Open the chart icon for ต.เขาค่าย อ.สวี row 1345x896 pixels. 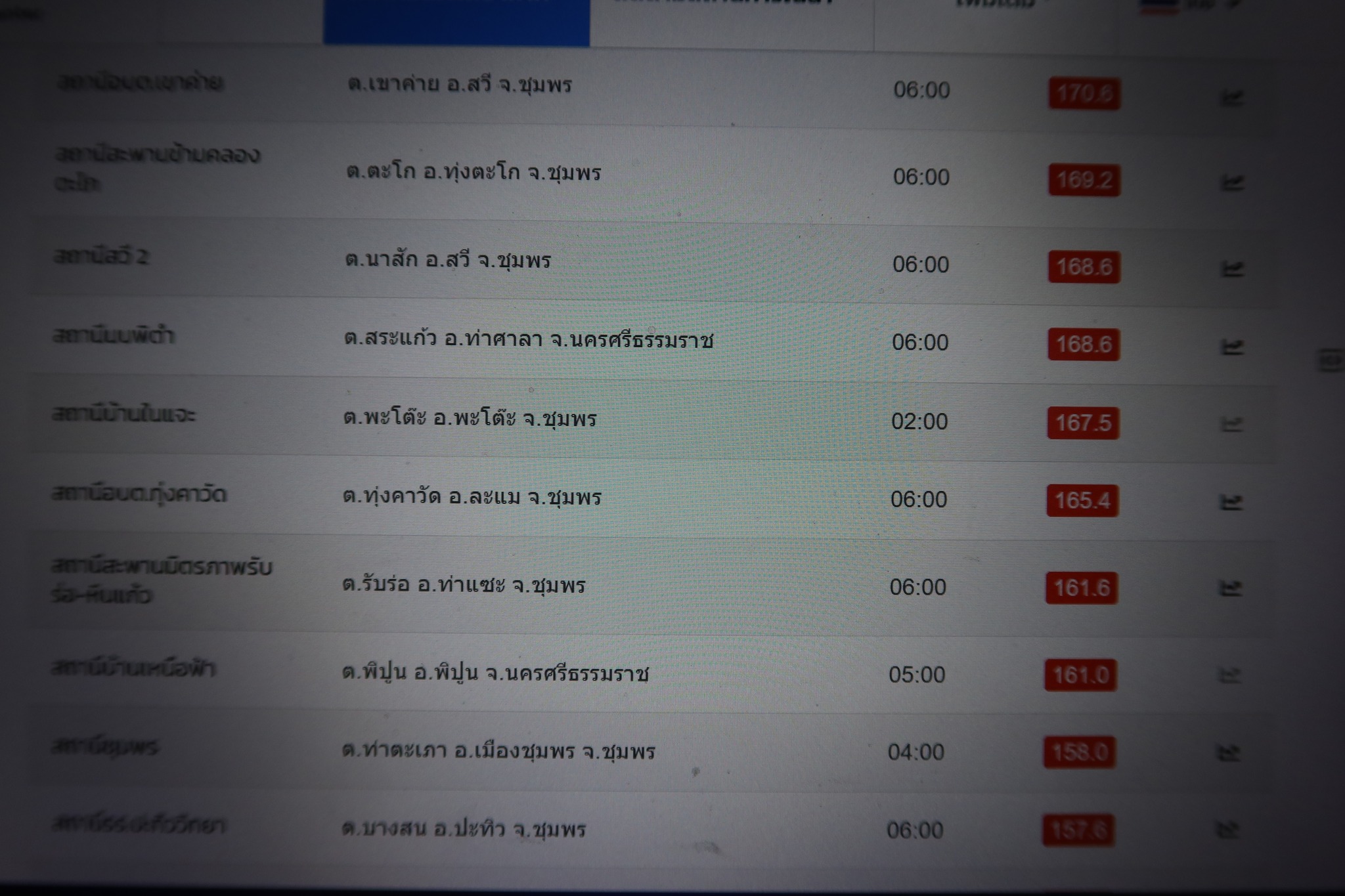(1231, 98)
